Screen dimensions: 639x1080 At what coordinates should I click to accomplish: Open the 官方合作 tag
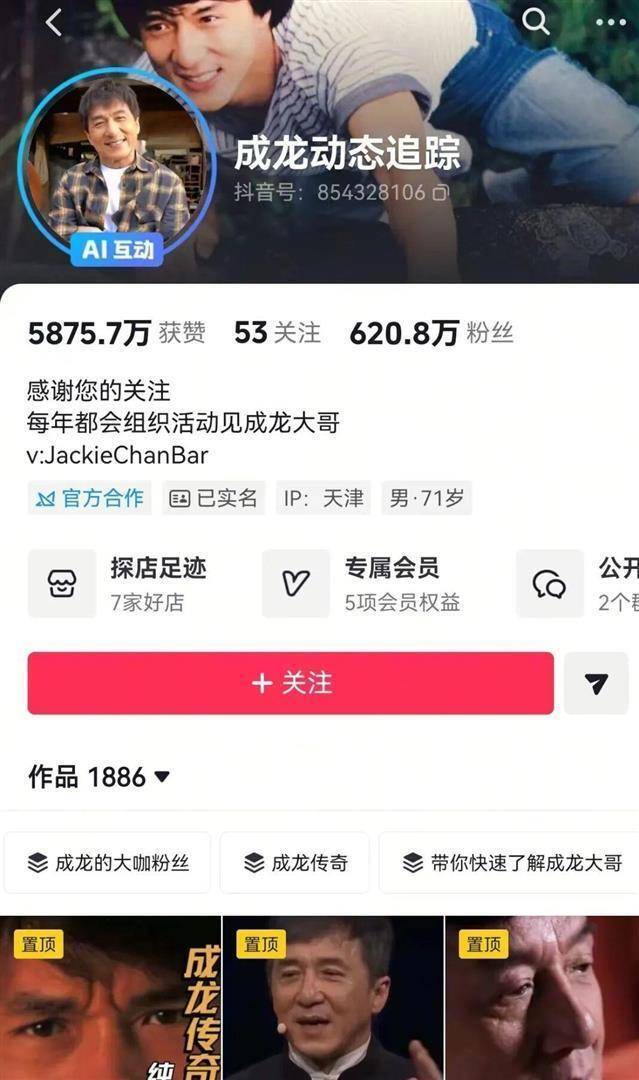click(x=90, y=497)
